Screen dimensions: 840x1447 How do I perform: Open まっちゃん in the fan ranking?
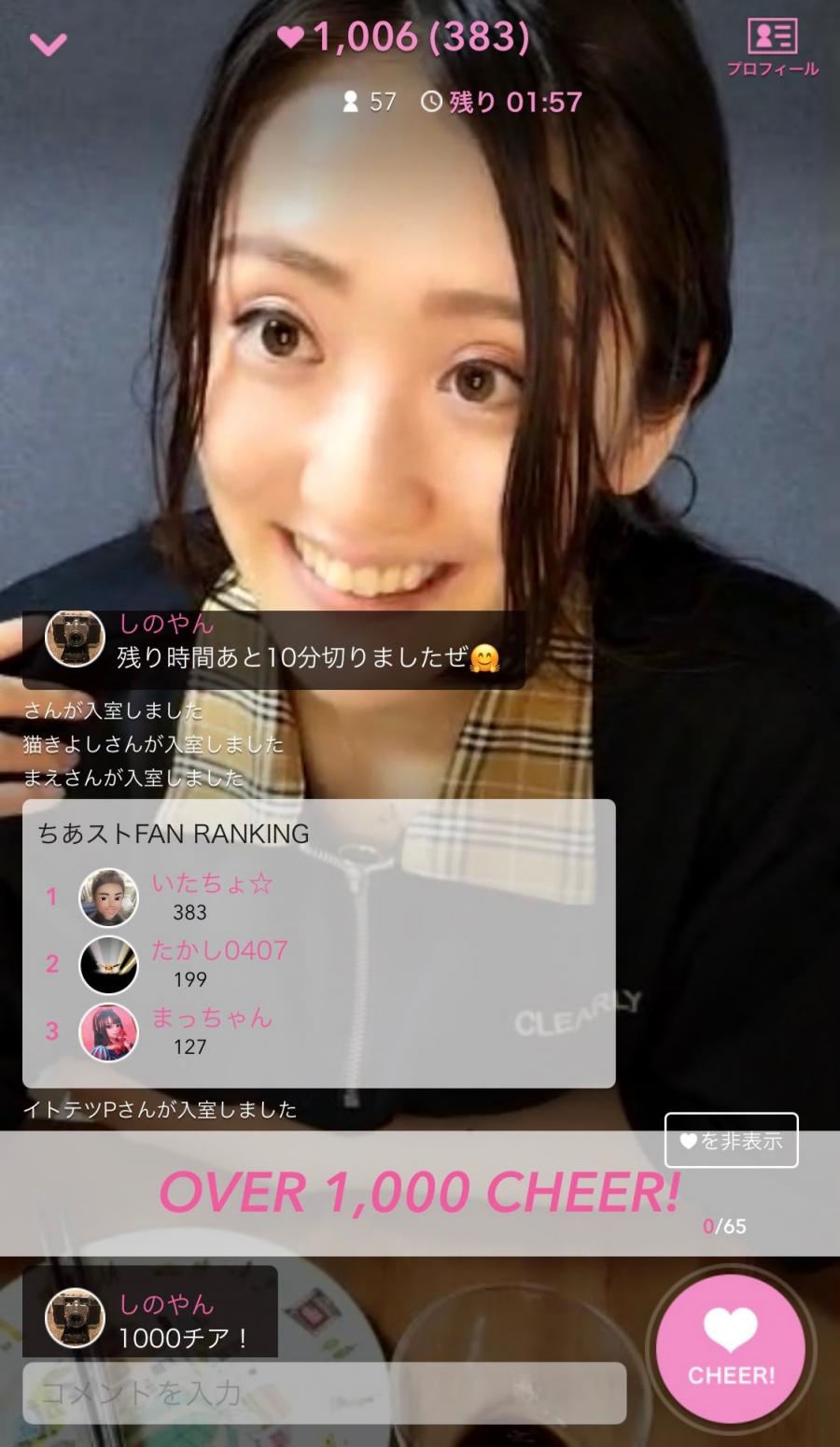pyautogui.click(x=212, y=1018)
